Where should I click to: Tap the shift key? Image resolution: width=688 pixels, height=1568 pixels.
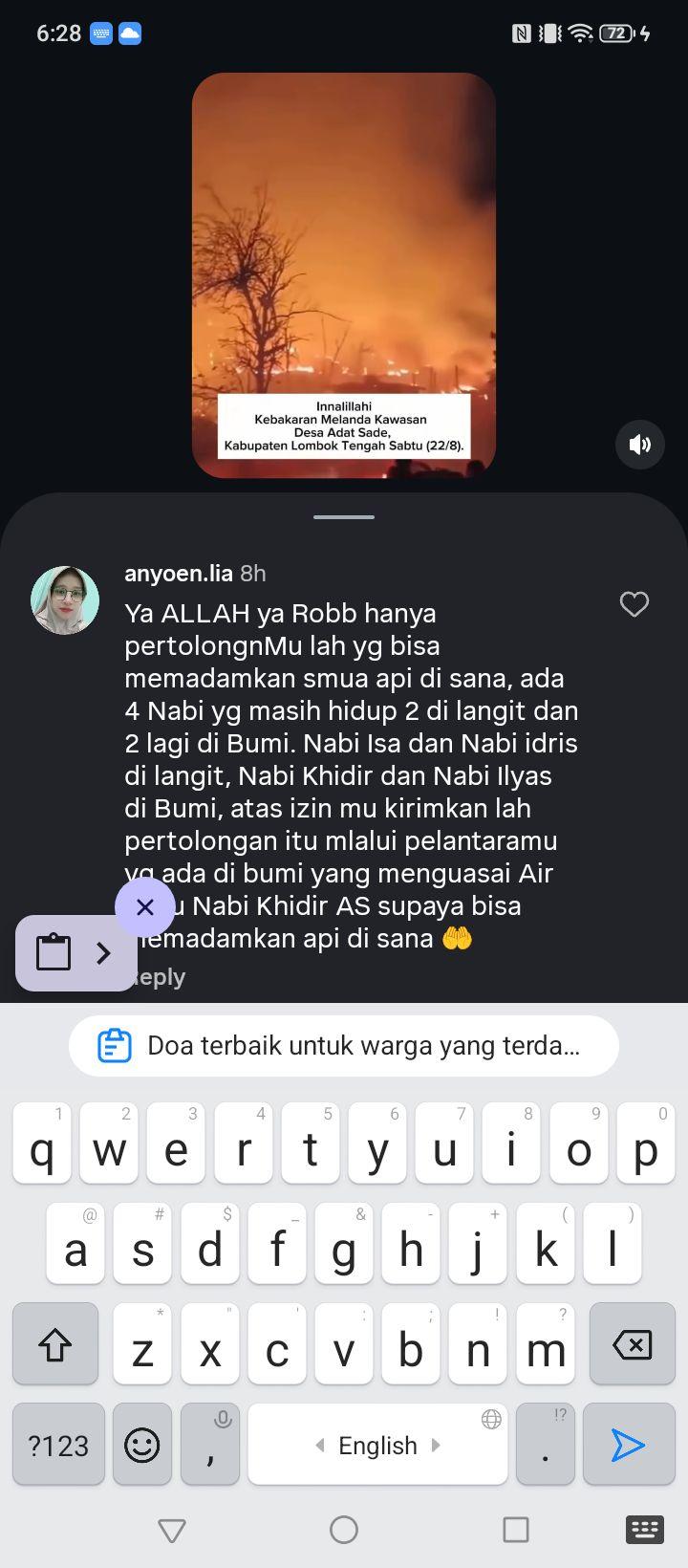[55, 1343]
